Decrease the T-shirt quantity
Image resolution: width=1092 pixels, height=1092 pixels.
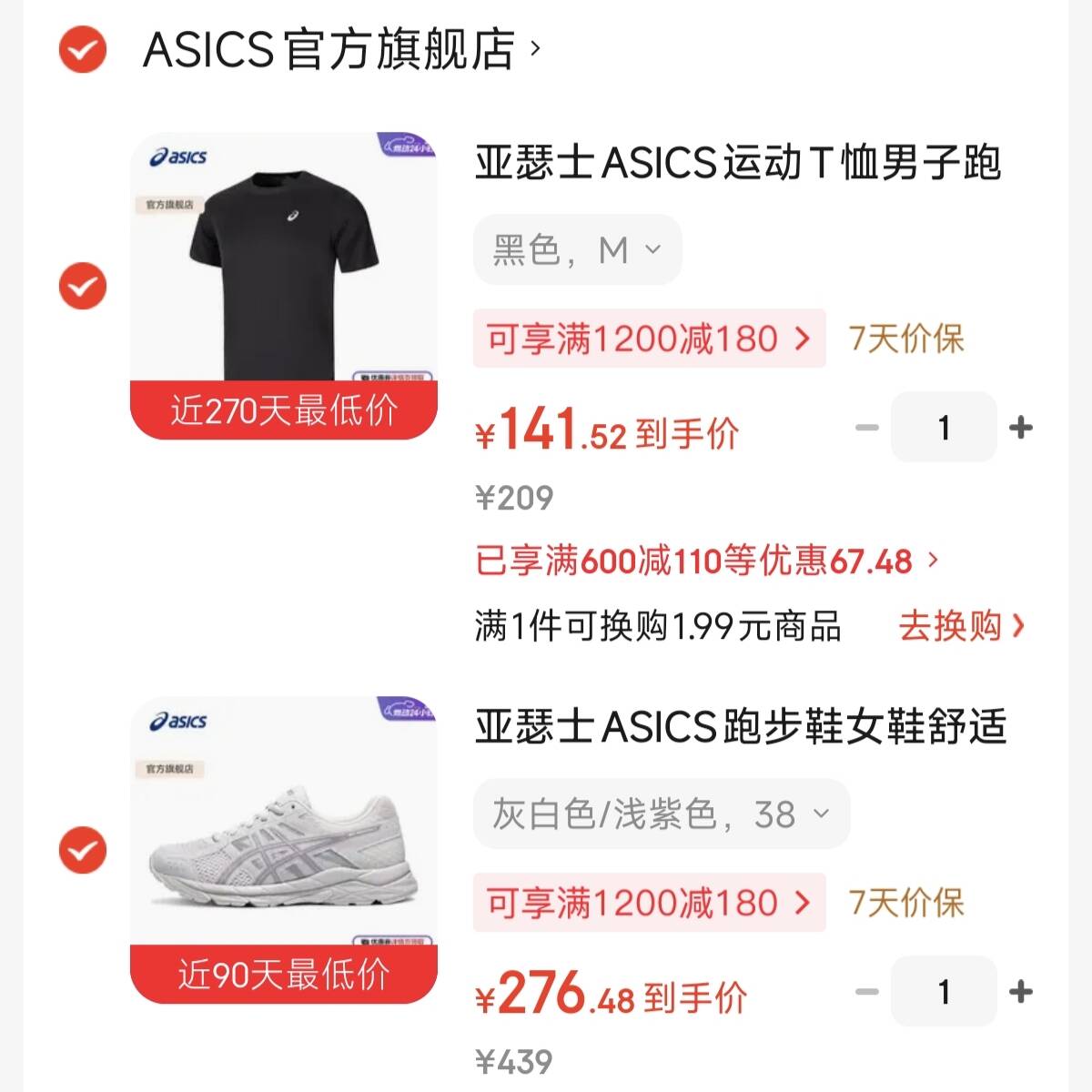pyautogui.click(x=867, y=427)
